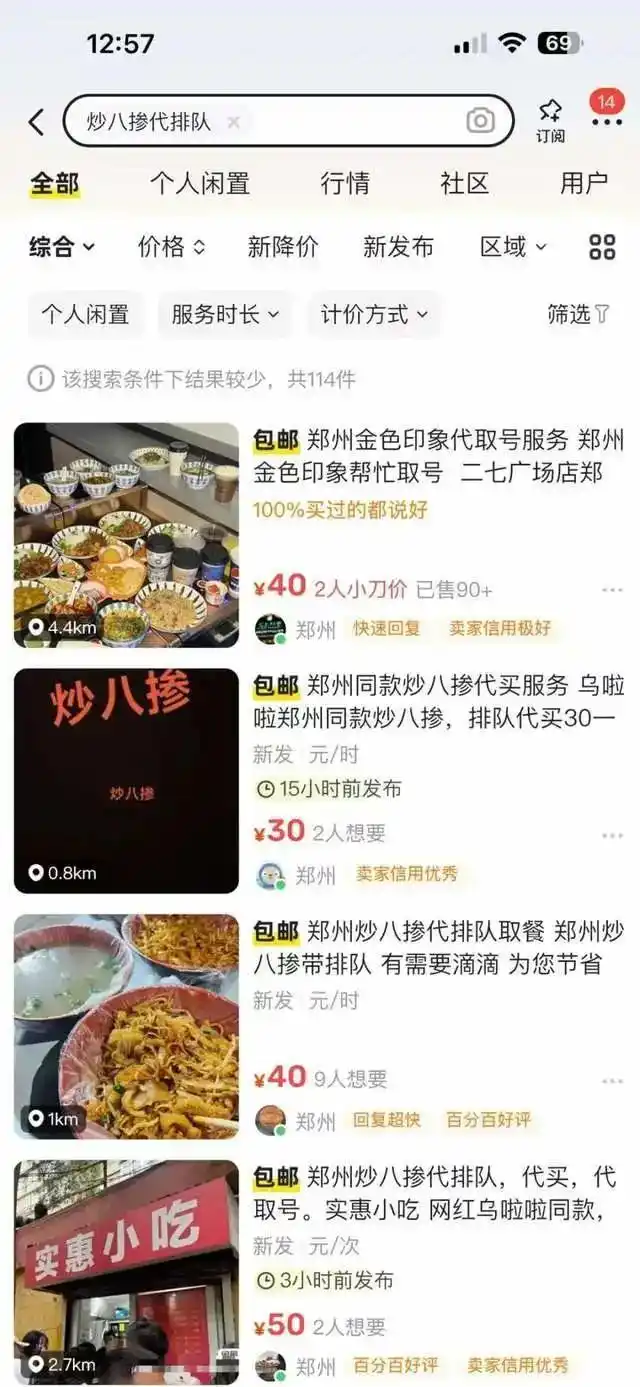Open the 筛选 filter panel

click(x=578, y=315)
